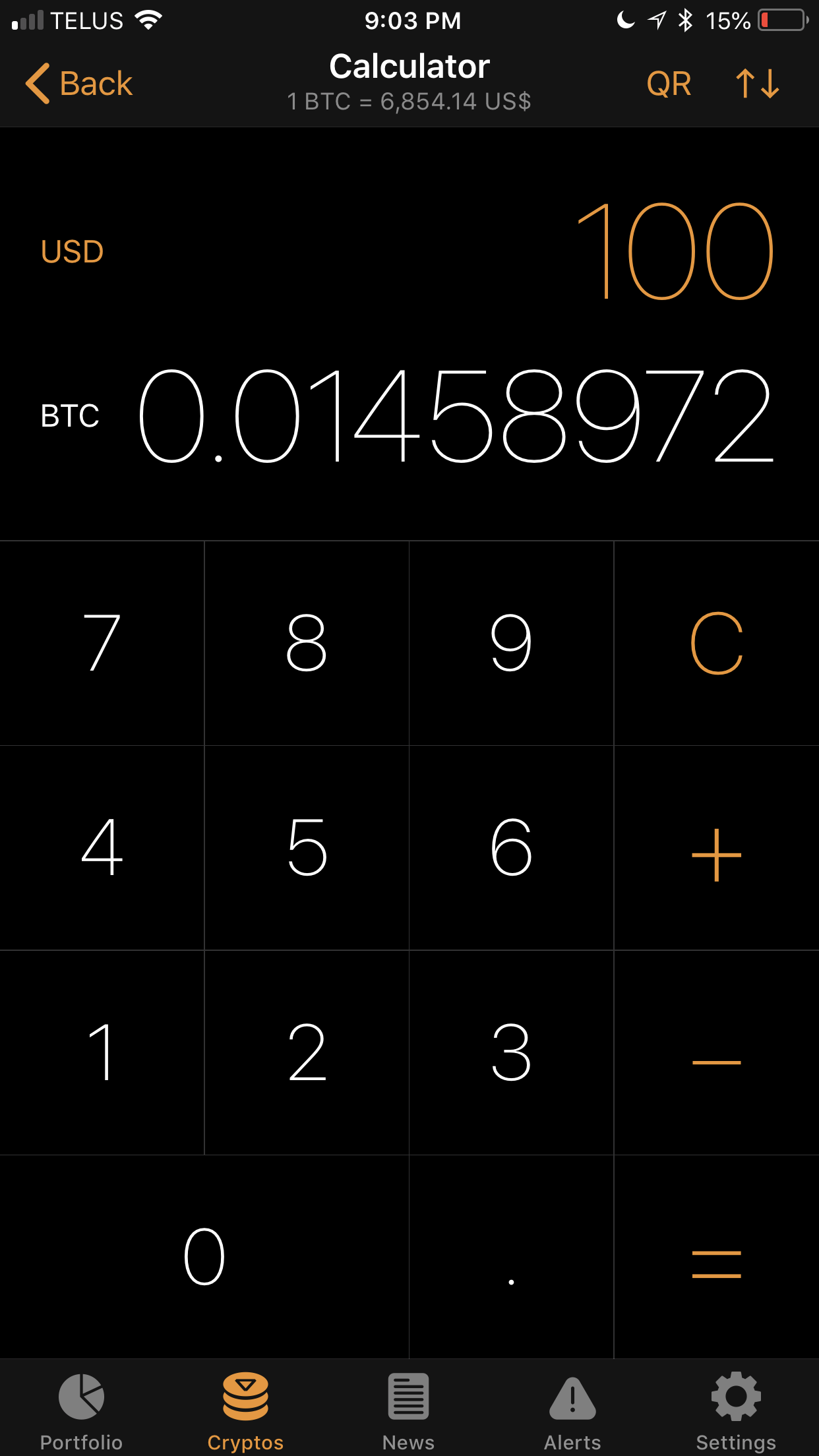
Task: Swap the USD and BTC currencies
Action: tap(758, 84)
